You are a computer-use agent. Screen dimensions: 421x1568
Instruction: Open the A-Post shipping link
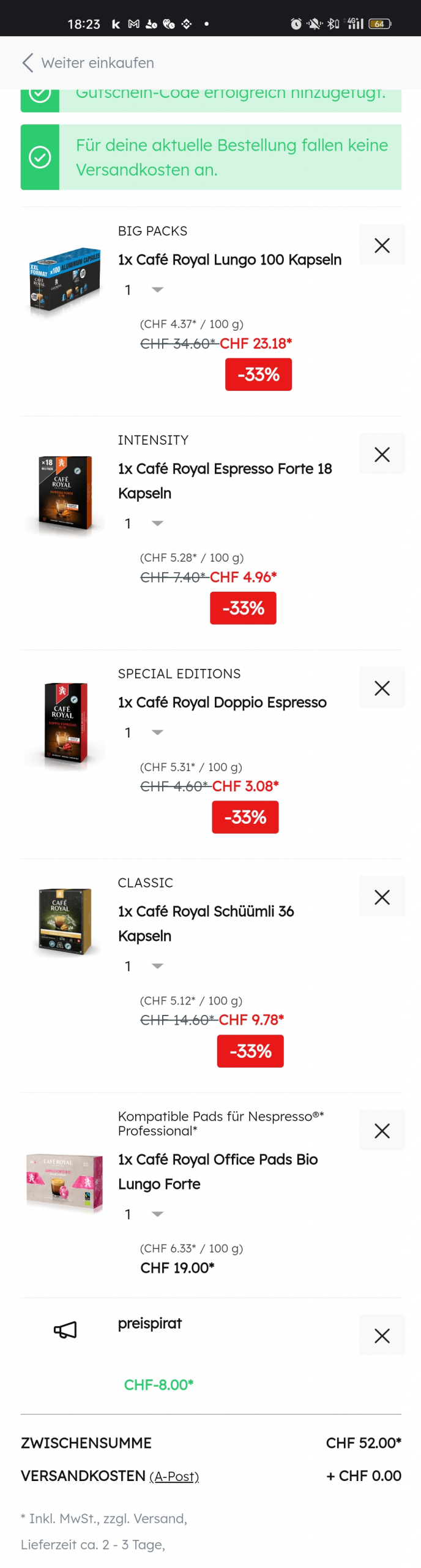(x=174, y=1476)
